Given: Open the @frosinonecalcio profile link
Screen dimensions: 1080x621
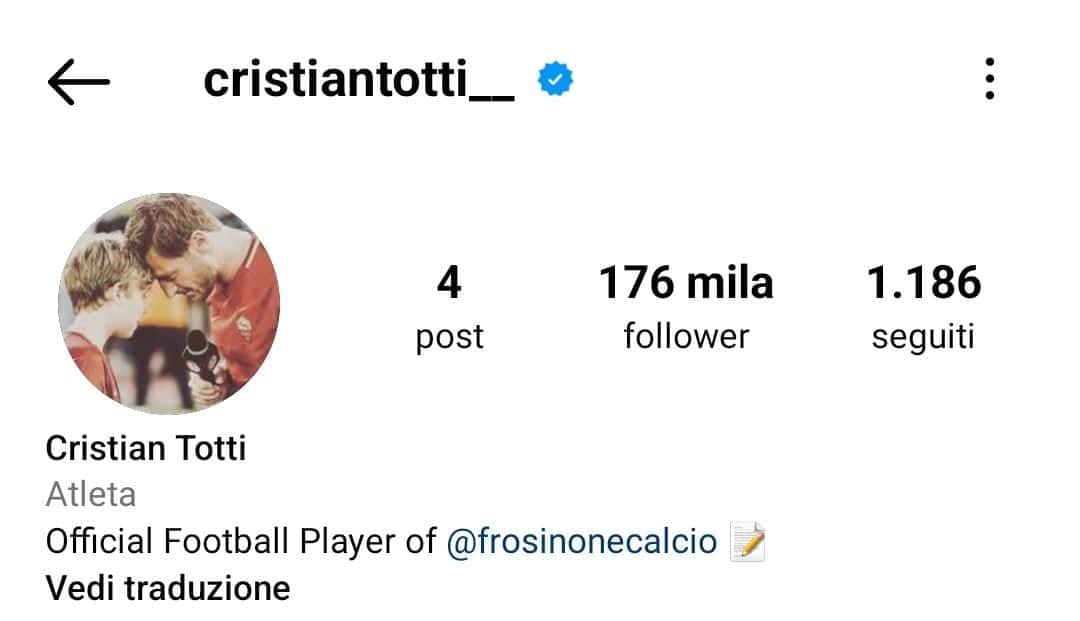Looking at the screenshot, I should (581, 541).
